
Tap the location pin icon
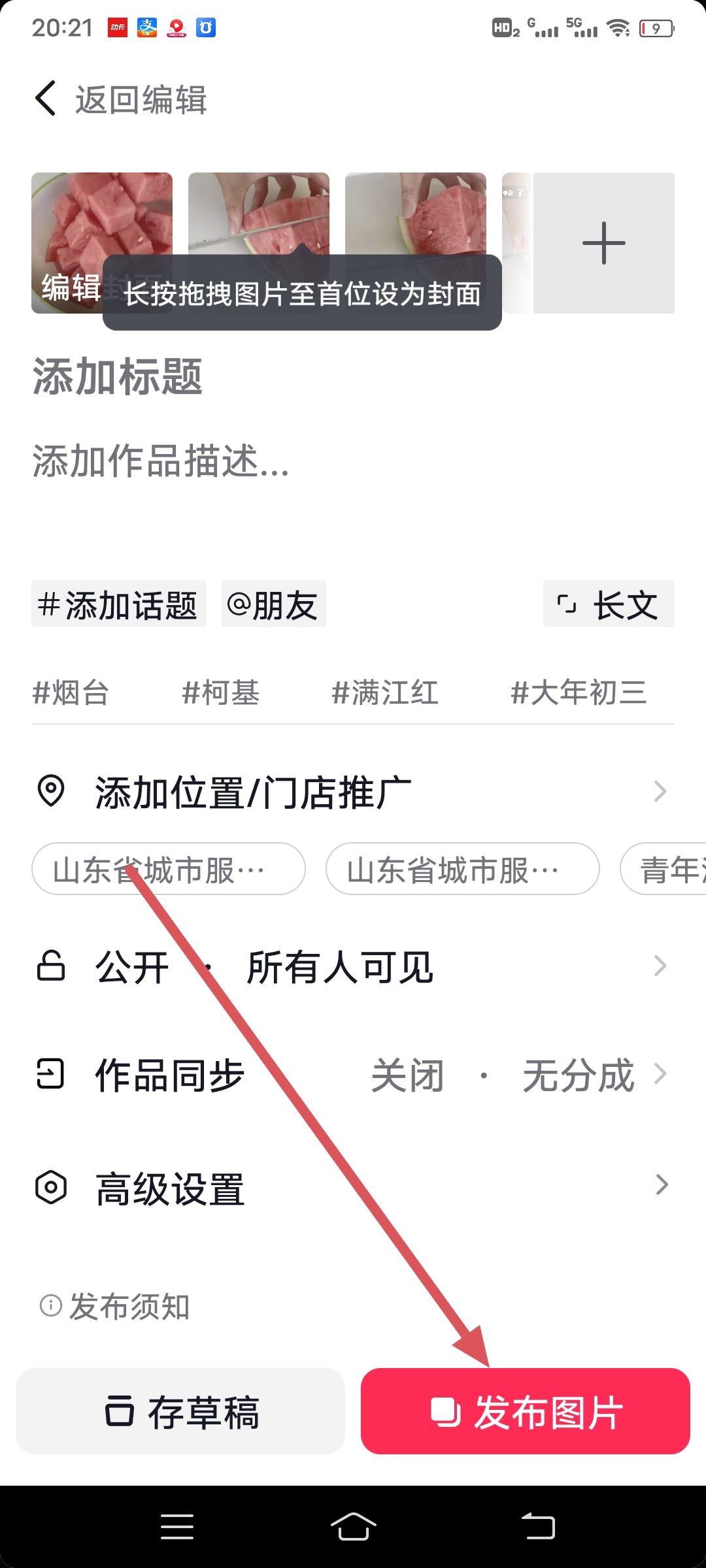pyautogui.click(x=51, y=792)
